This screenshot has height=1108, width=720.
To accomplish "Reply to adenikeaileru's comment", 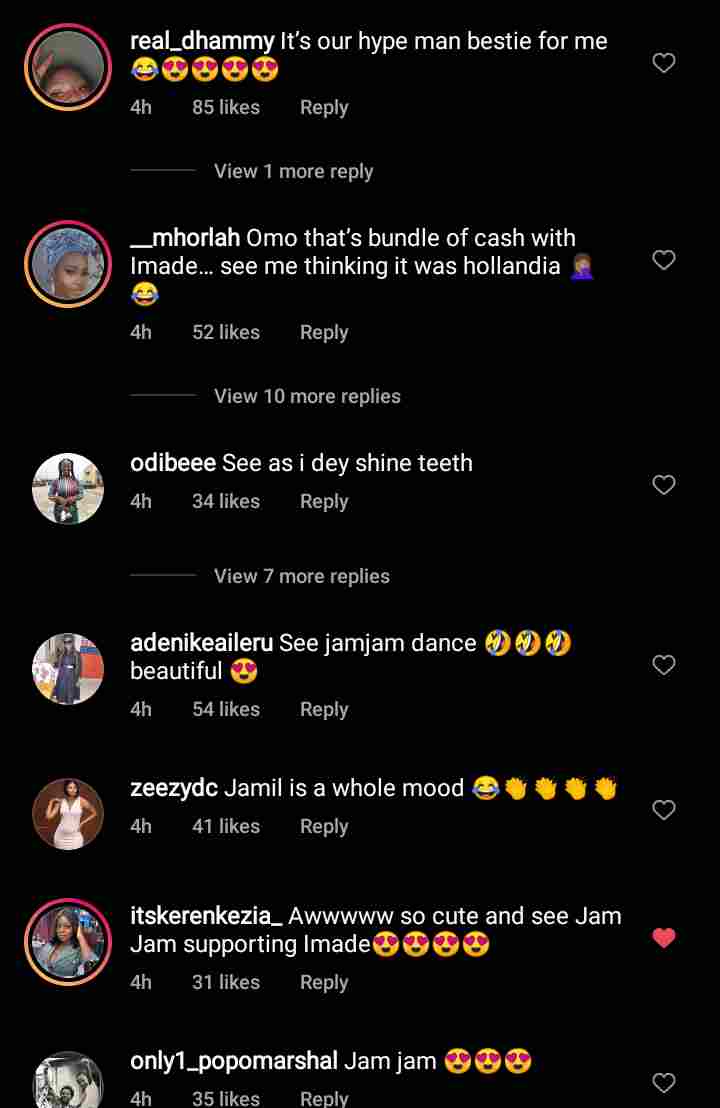I will 324,709.
